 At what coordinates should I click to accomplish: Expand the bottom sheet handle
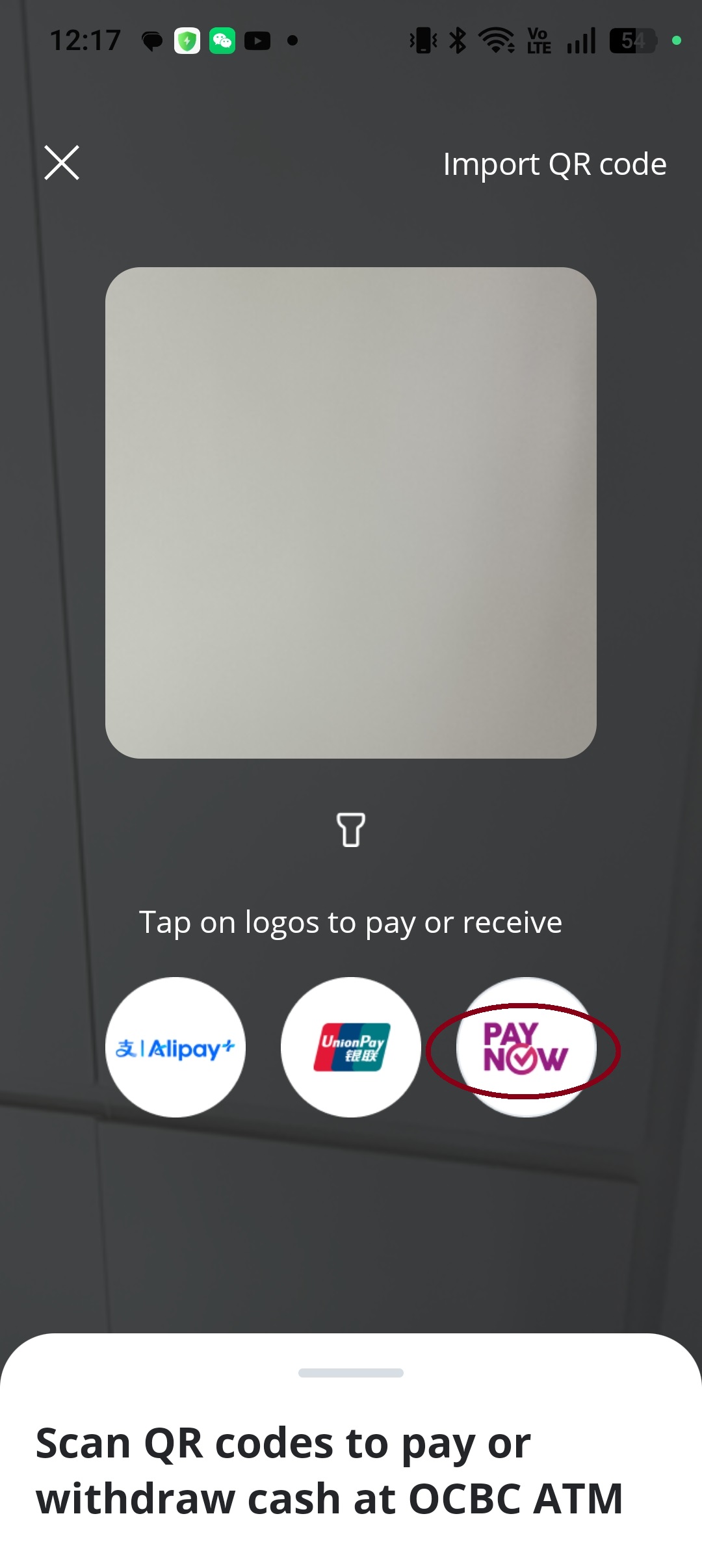click(x=351, y=1372)
